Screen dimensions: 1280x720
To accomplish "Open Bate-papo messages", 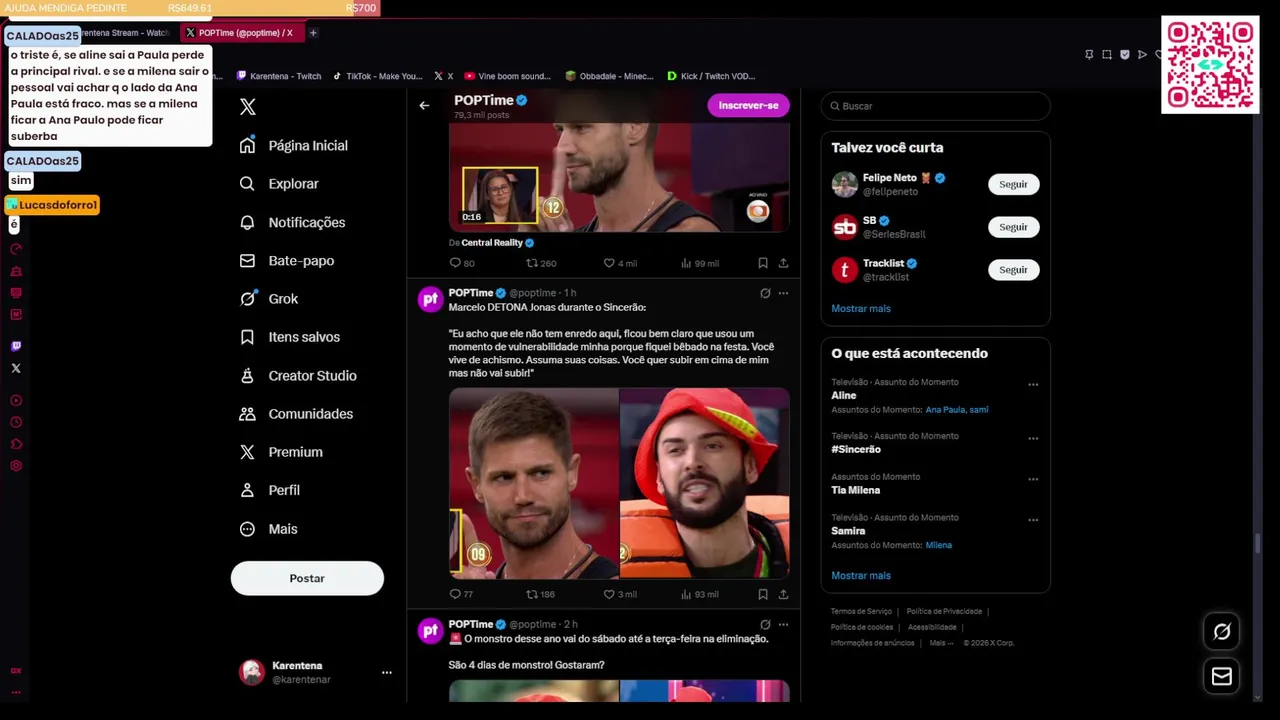I will (300, 261).
